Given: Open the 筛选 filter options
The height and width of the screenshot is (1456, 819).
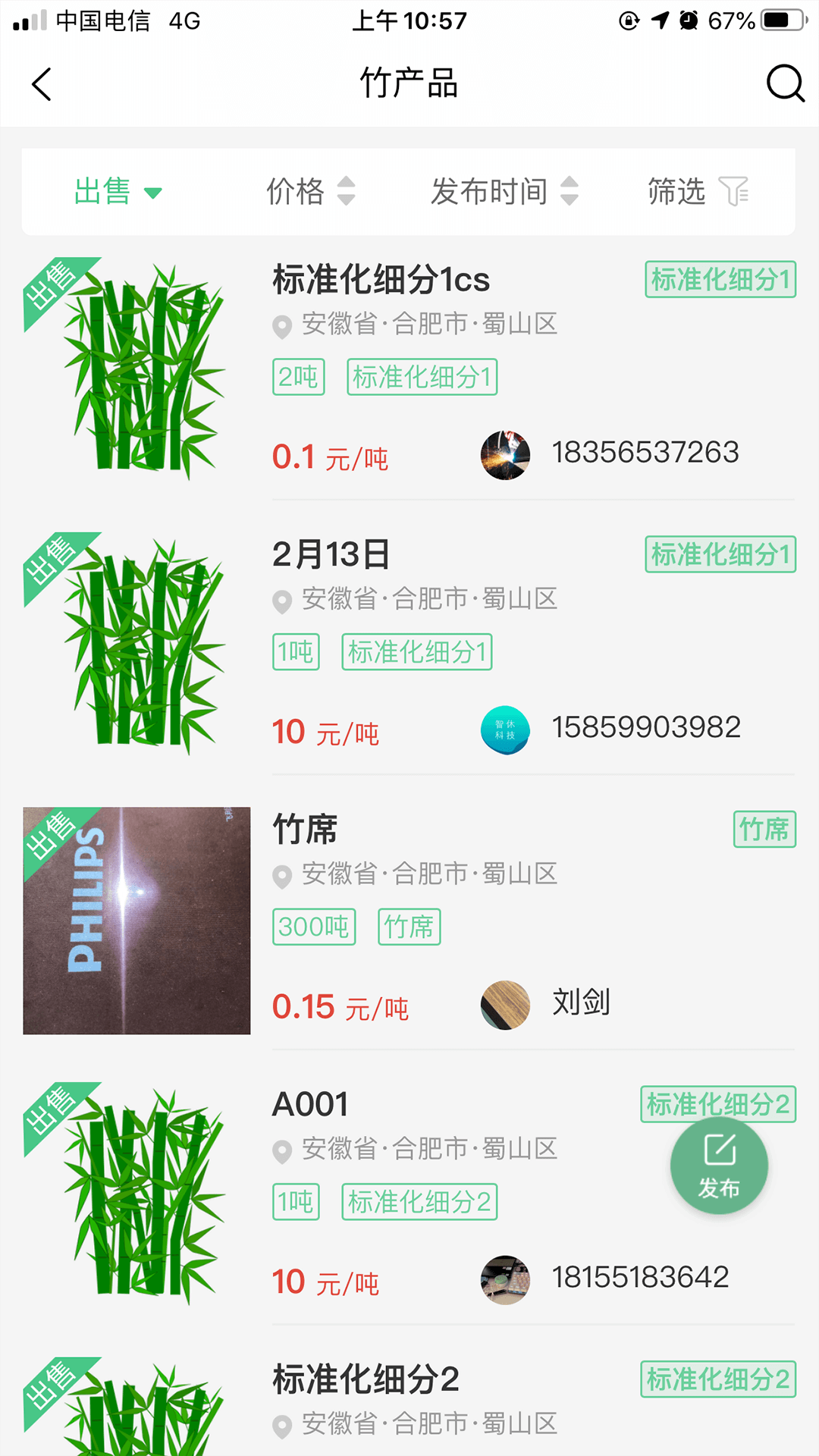Looking at the screenshot, I should tap(697, 192).
